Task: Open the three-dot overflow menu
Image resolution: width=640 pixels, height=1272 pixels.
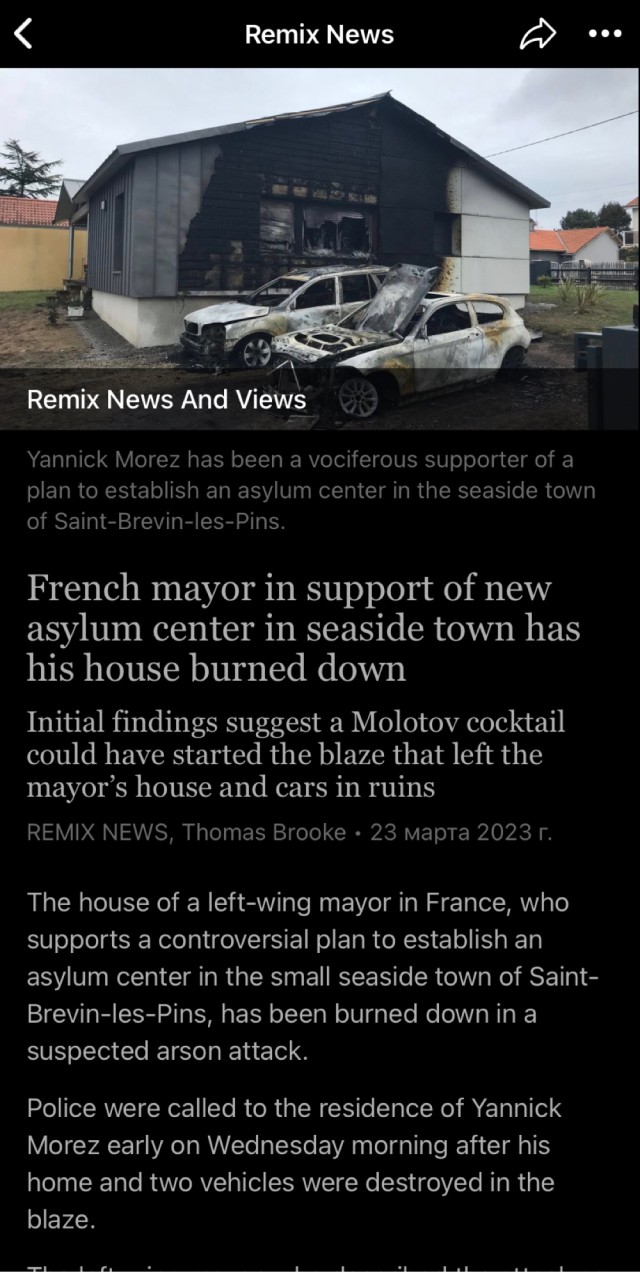Action: [604, 34]
